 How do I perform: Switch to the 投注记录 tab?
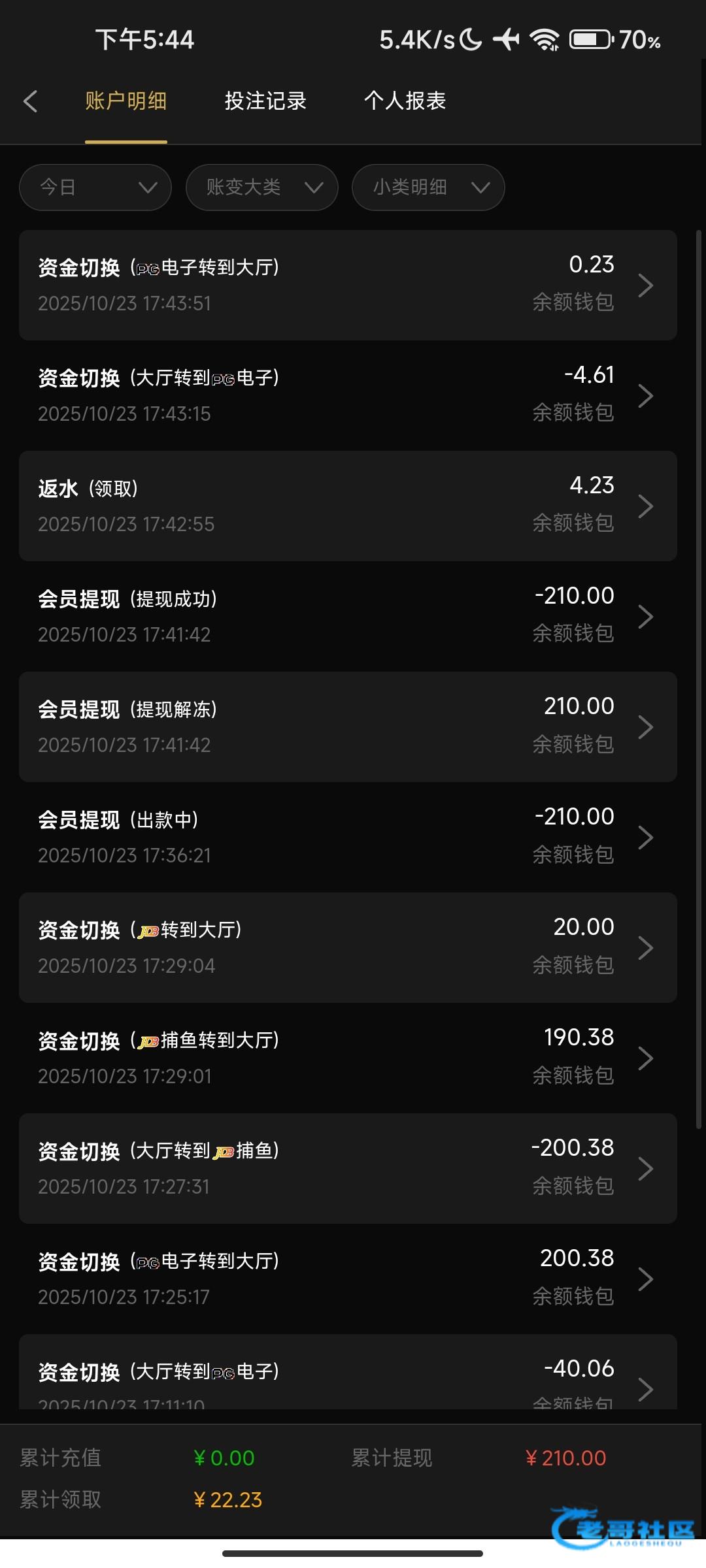265,101
